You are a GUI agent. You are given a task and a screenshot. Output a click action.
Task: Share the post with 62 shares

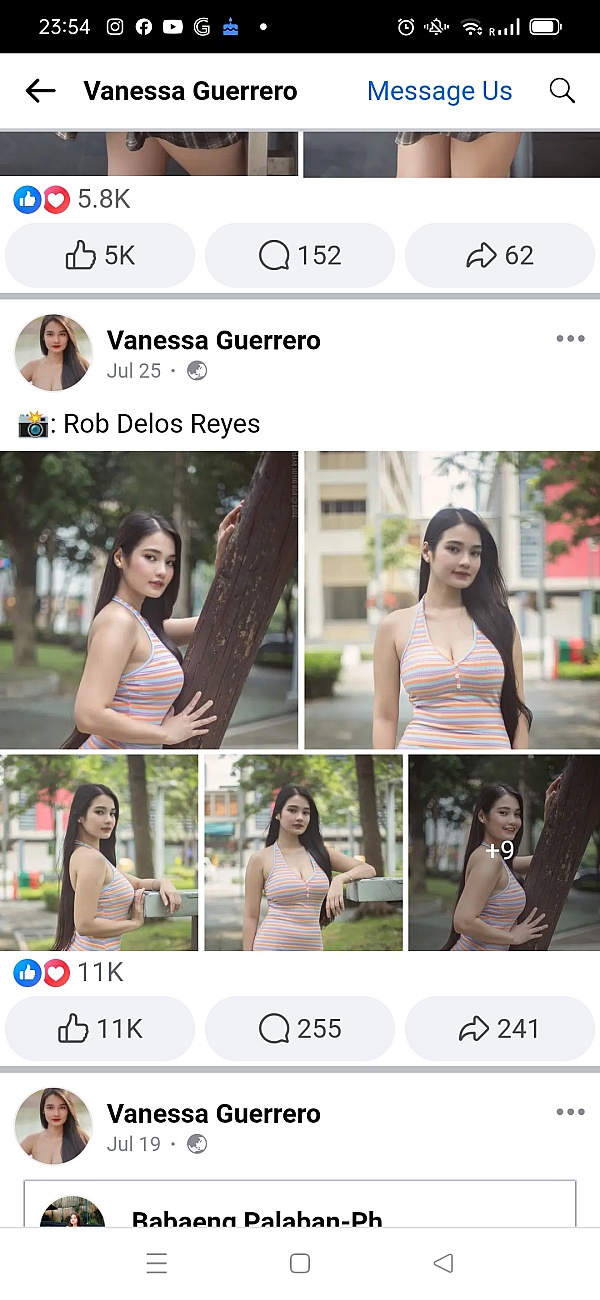pos(500,256)
